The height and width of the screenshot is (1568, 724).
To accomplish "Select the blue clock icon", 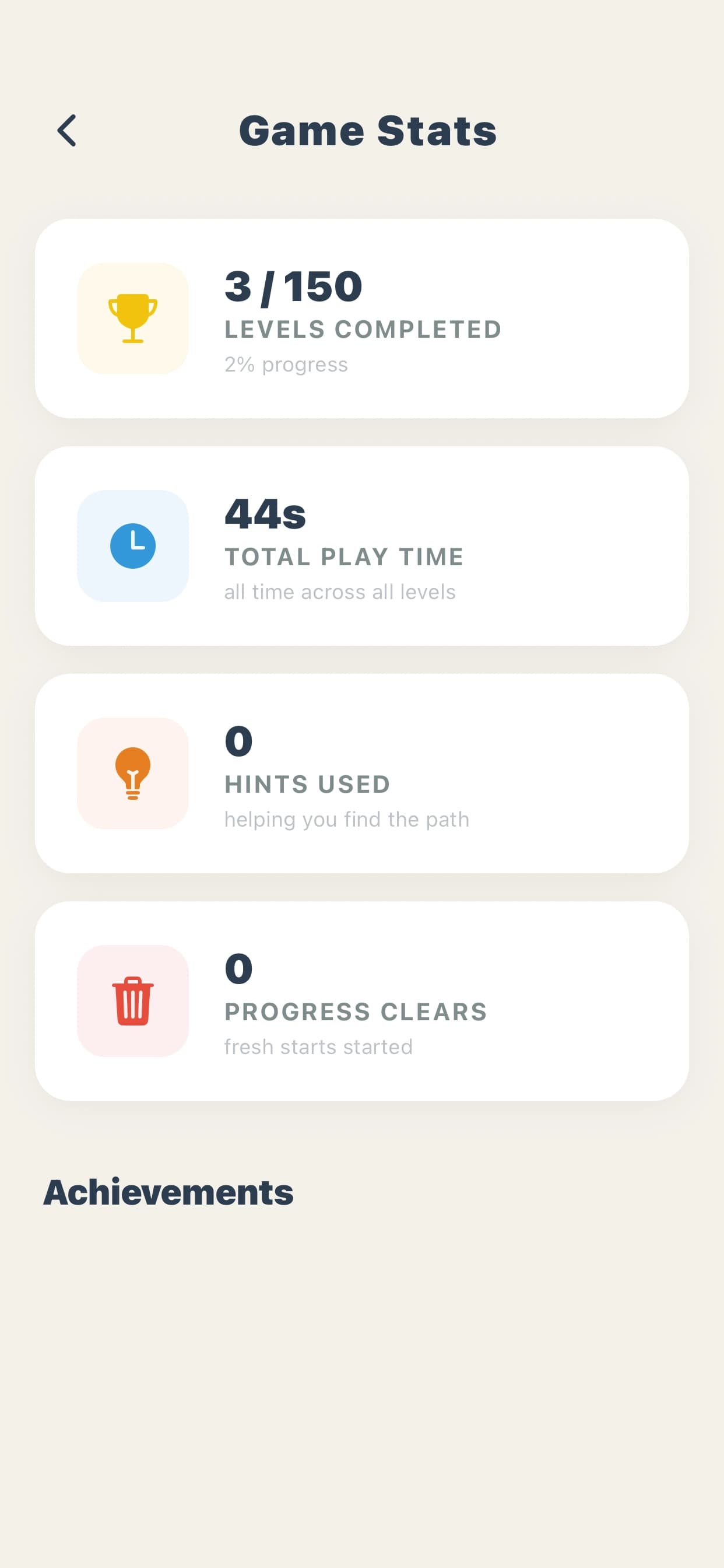I will click(135, 544).
